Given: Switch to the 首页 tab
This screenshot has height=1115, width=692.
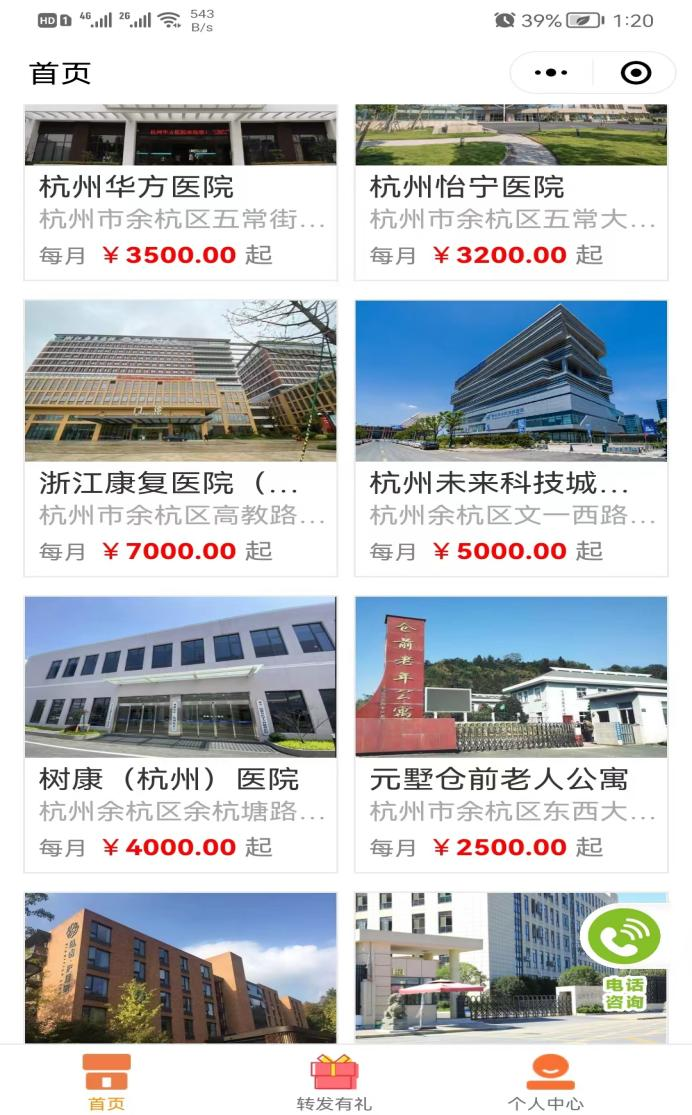Looking at the screenshot, I should (106, 1082).
